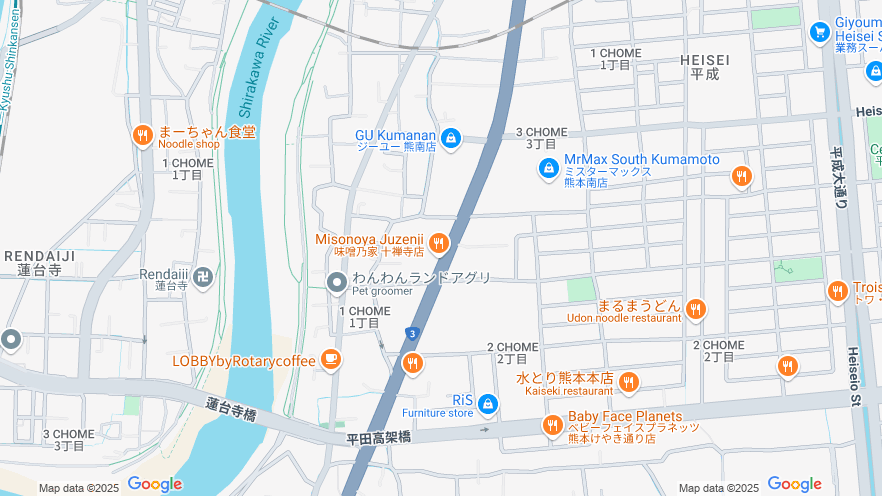Tap the MrMax South Kumamoto store marker
The image size is (882, 496).
(x=548, y=170)
